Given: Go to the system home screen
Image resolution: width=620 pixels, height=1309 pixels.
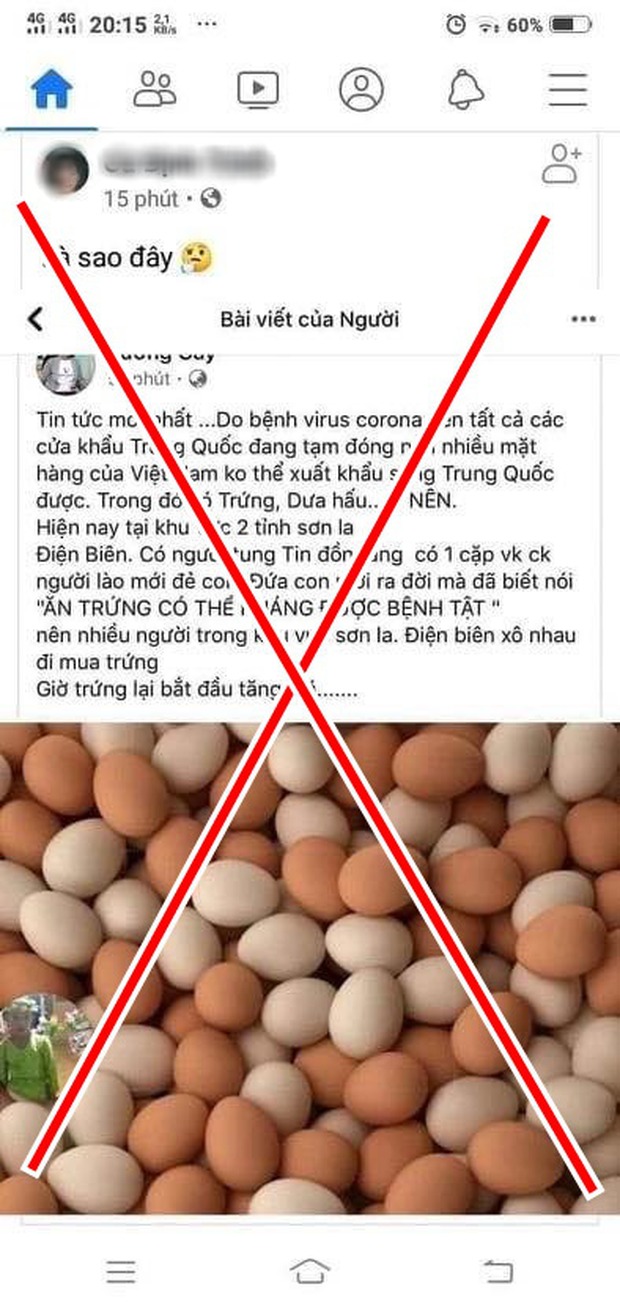Looking at the screenshot, I should tap(310, 1270).
